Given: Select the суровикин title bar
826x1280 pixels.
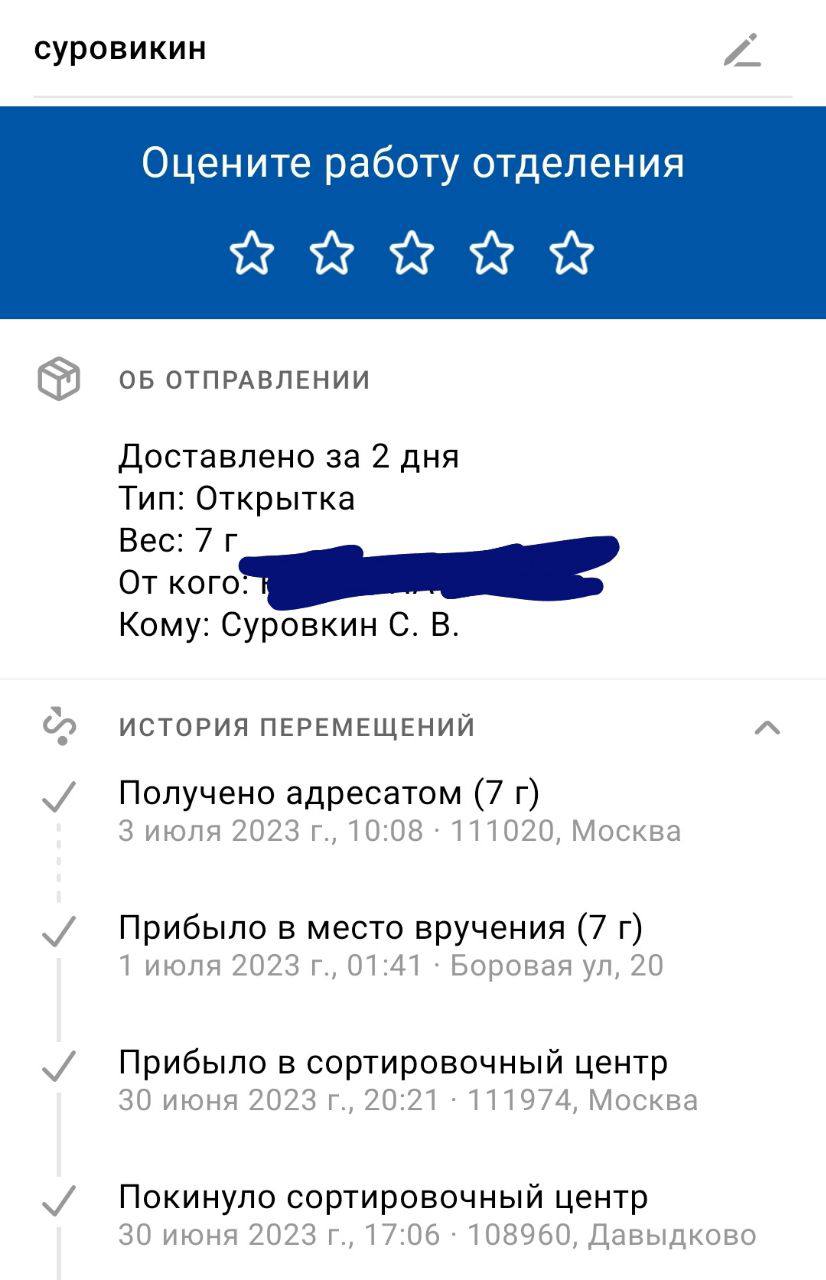Looking at the screenshot, I should click(x=120, y=47).
